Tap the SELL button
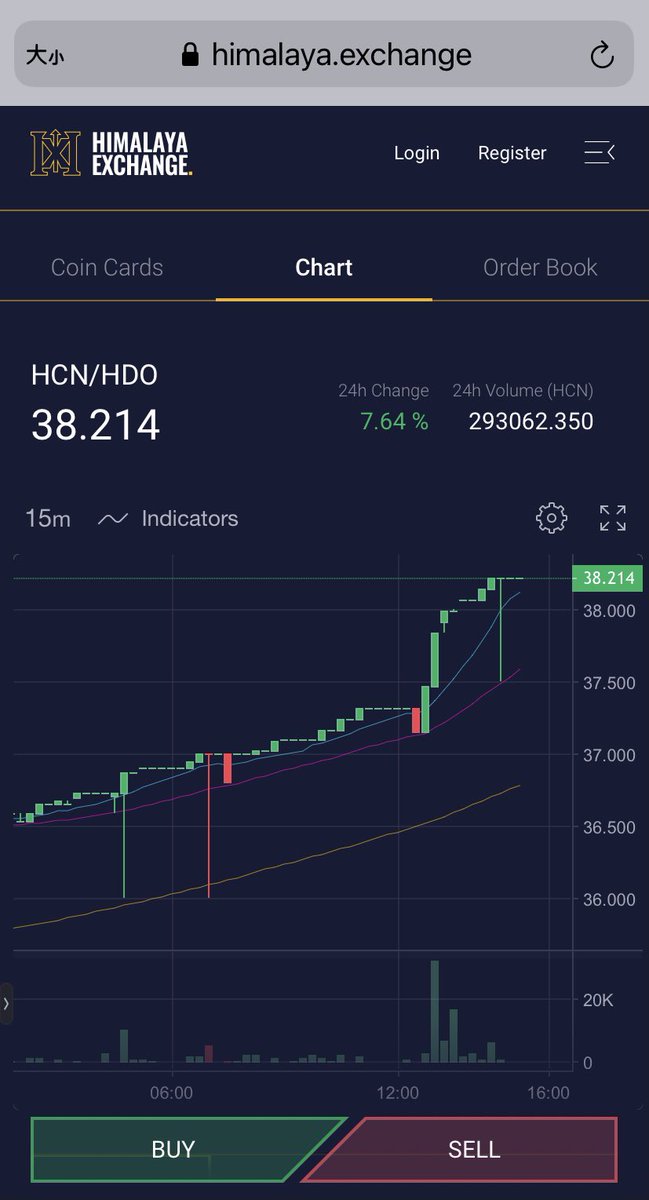The width and height of the screenshot is (649, 1200). pyautogui.click(x=474, y=1149)
